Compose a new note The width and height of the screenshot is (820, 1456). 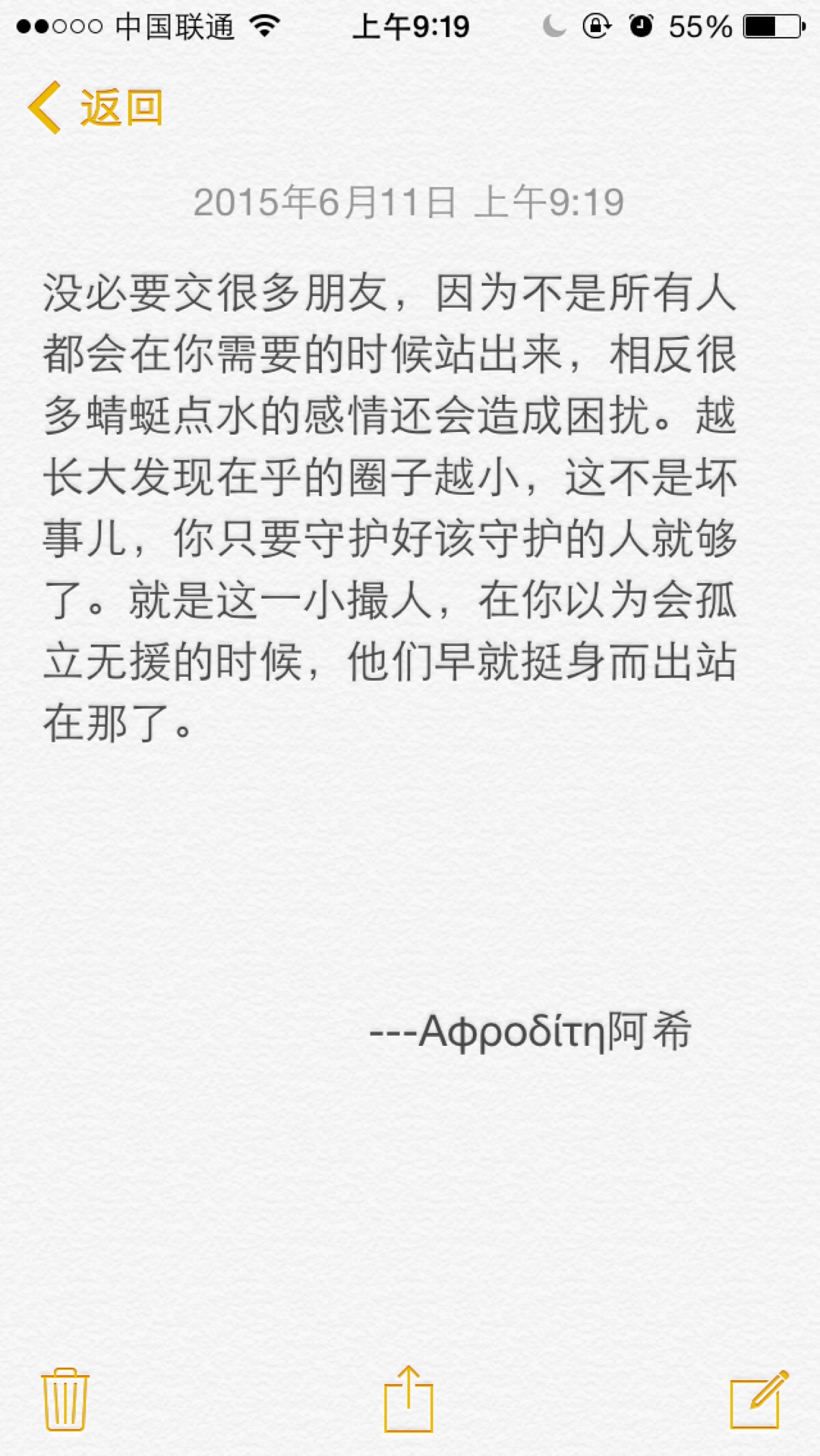click(x=758, y=1399)
